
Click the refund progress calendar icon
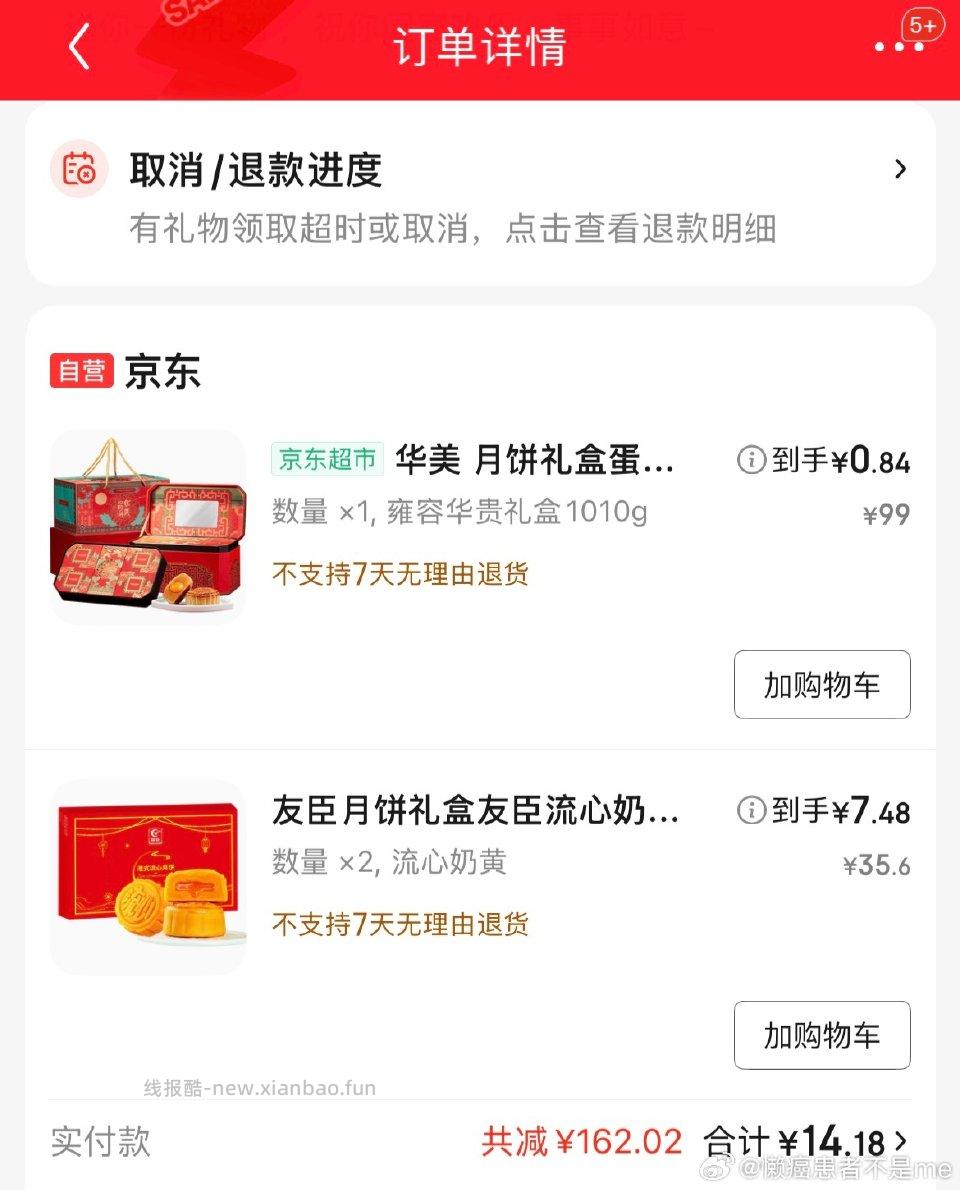tap(79, 170)
